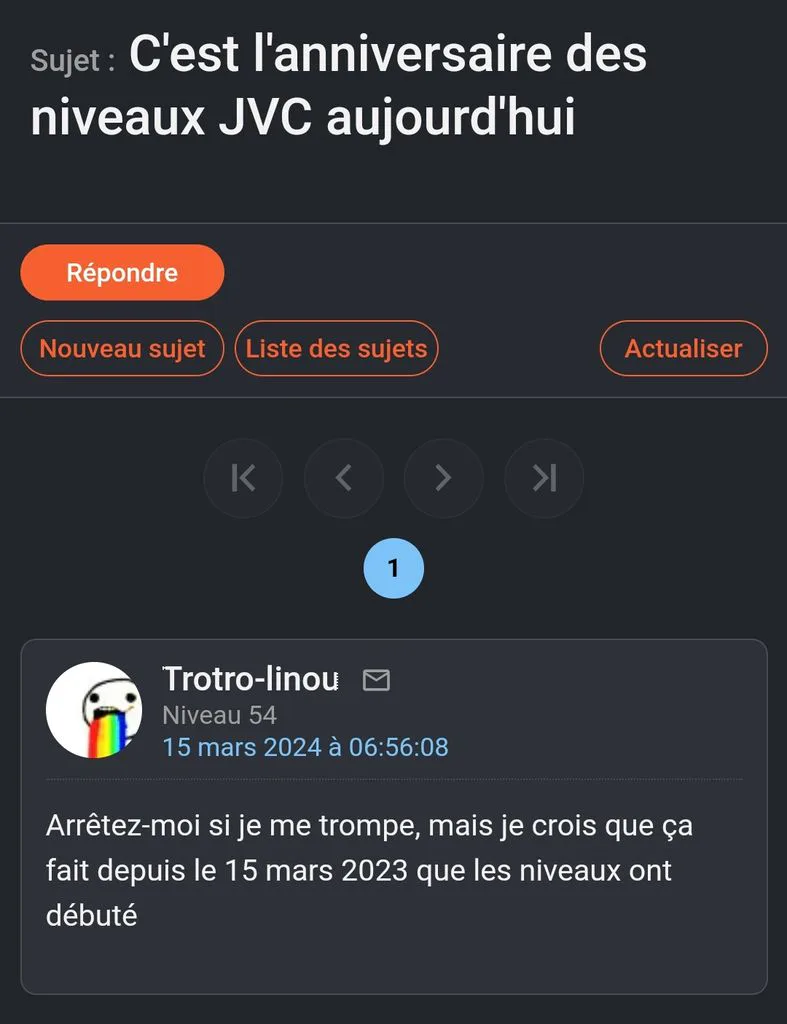Image resolution: width=787 pixels, height=1024 pixels.
Task: Go to the next page arrow
Action: [443, 478]
